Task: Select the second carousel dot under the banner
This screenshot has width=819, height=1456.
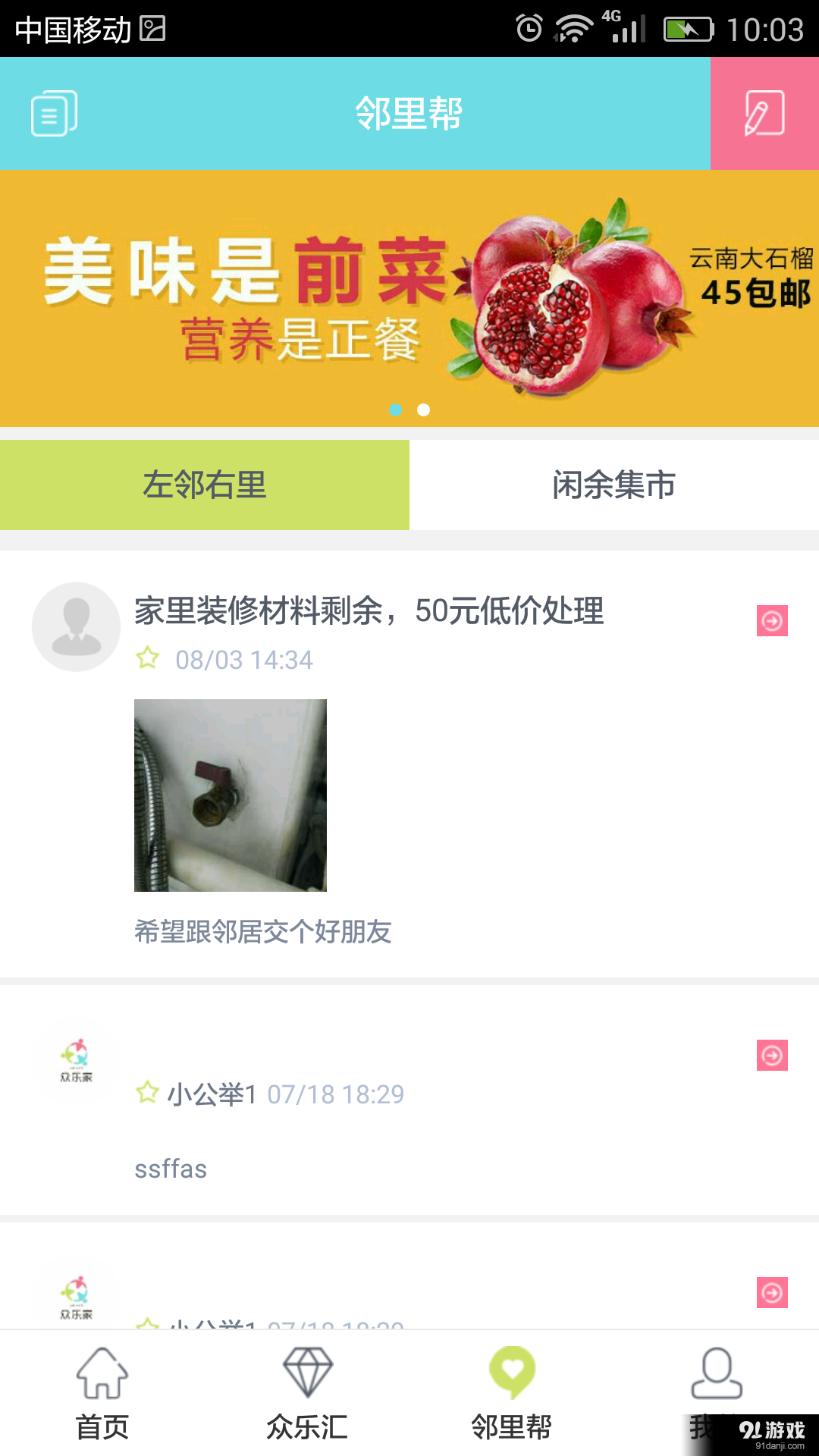Action: click(x=423, y=409)
